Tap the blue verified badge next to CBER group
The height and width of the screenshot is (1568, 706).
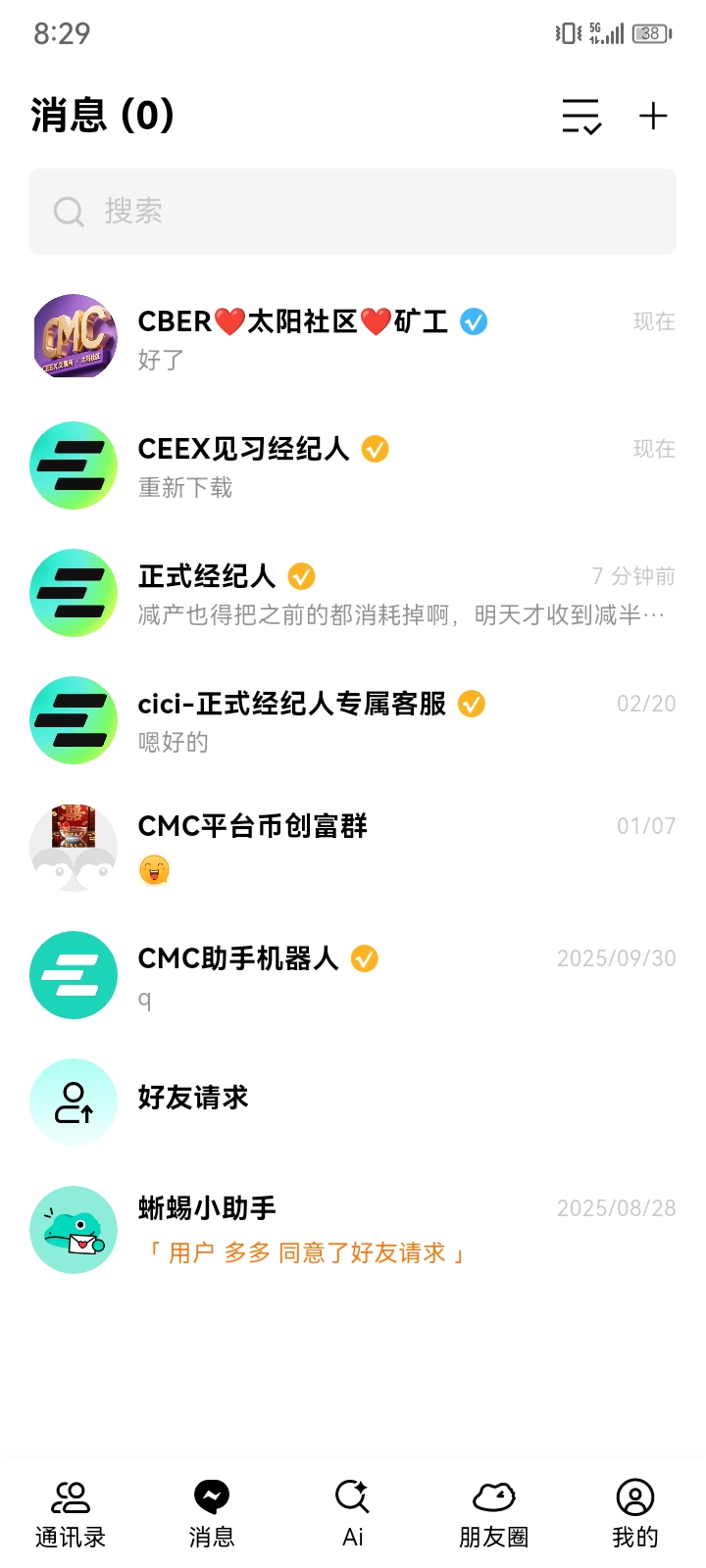[474, 321]
